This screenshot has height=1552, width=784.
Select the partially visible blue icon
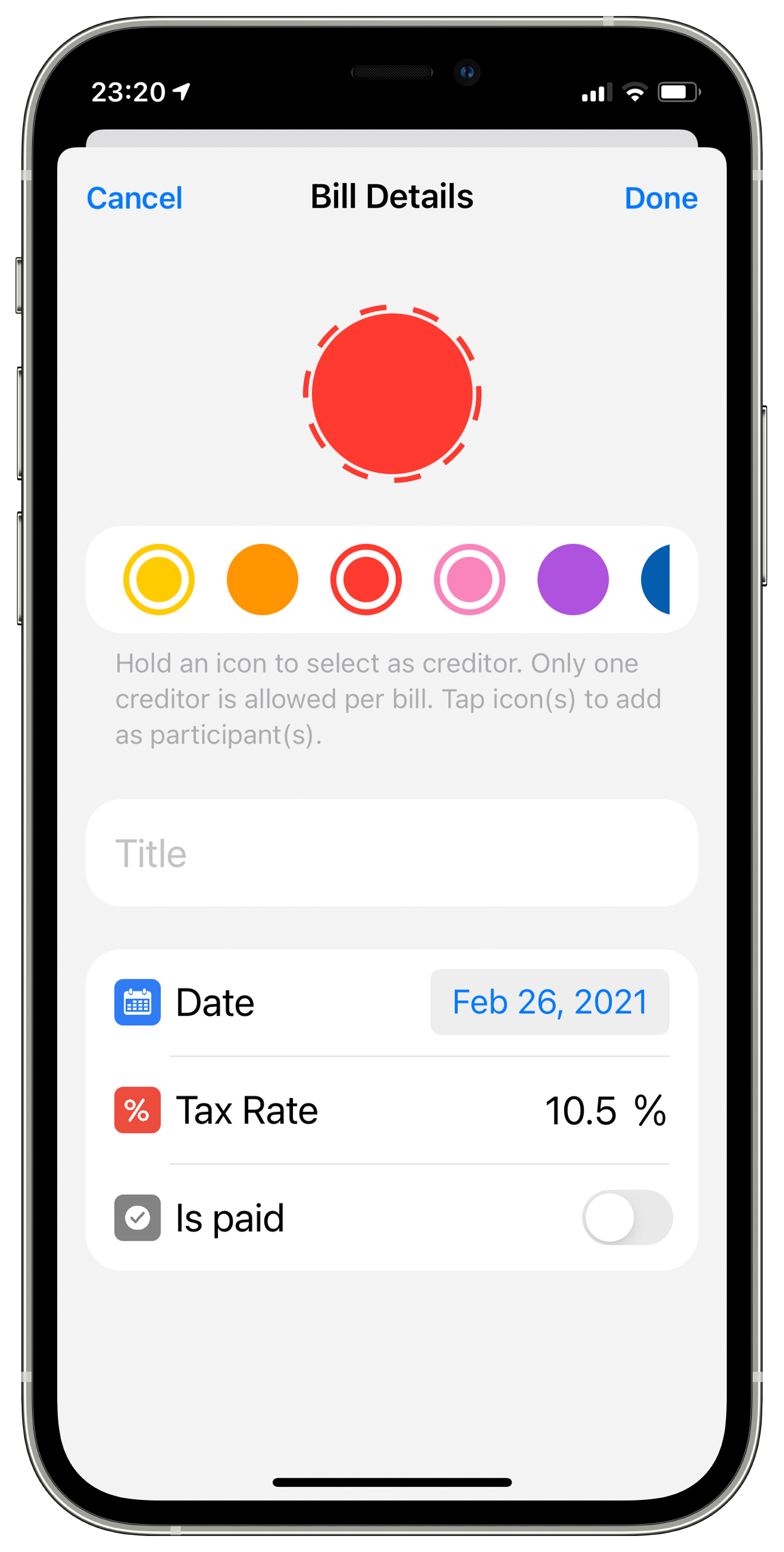coord(657,580)
